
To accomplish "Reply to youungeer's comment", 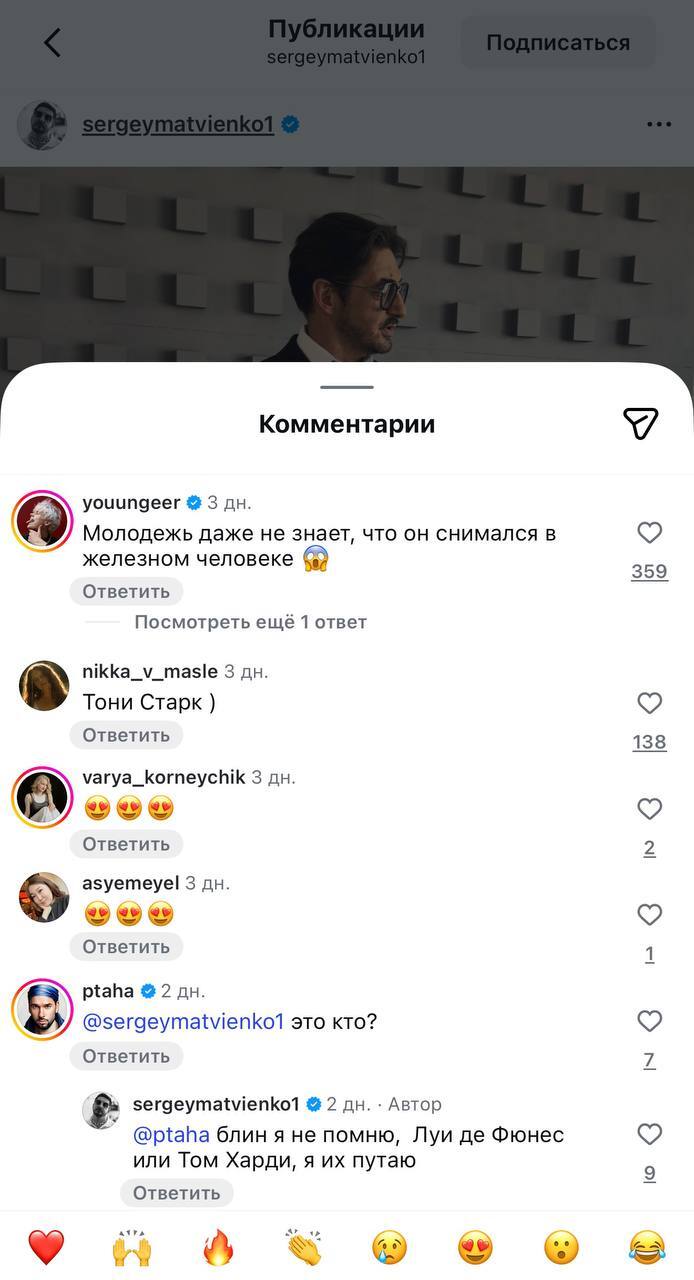I will click(126, 591).
